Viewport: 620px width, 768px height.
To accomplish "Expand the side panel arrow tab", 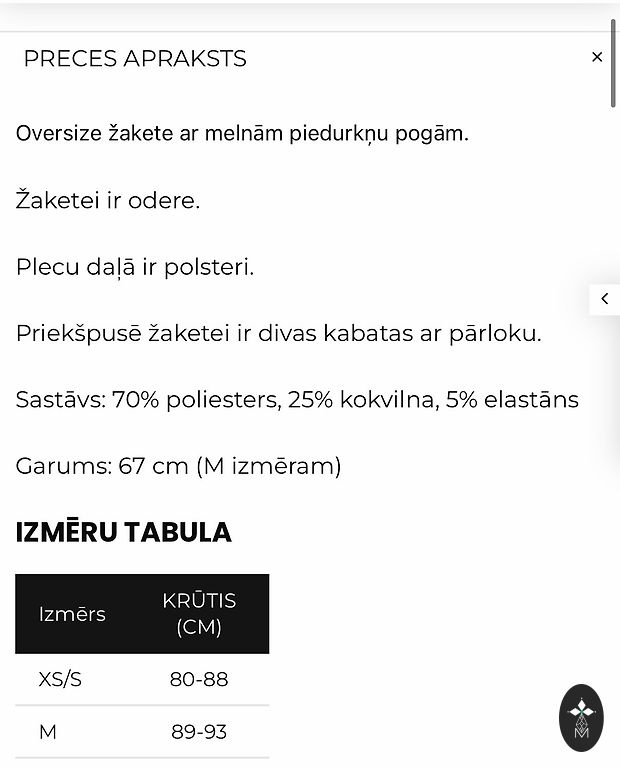I will (x=605, y=299).
